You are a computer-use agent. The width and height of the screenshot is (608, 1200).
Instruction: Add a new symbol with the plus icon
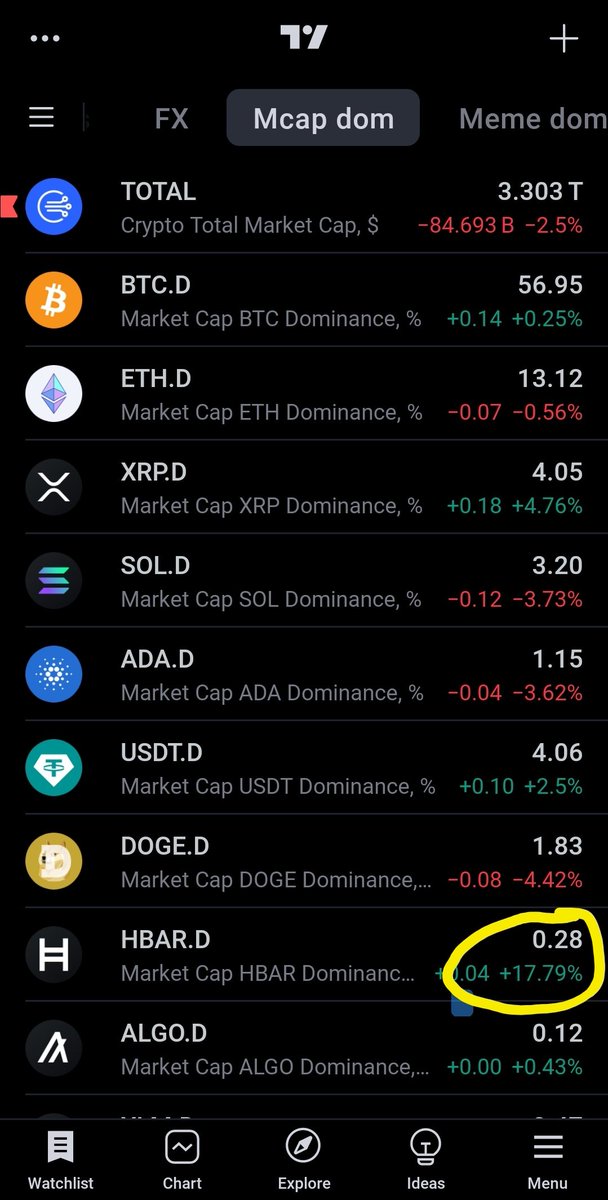(x=564, y=39)
